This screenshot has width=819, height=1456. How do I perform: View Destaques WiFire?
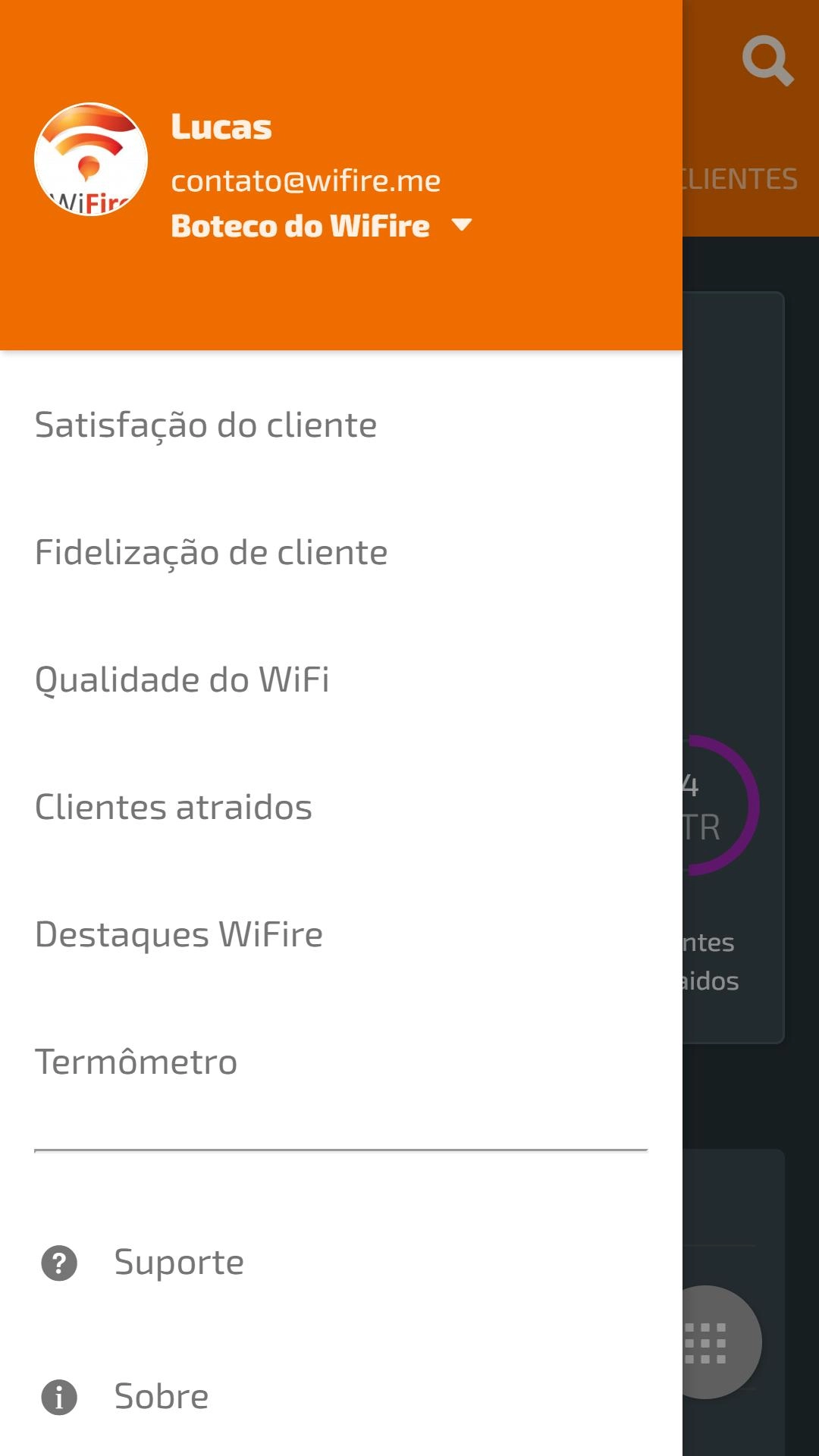click(179, 934)
